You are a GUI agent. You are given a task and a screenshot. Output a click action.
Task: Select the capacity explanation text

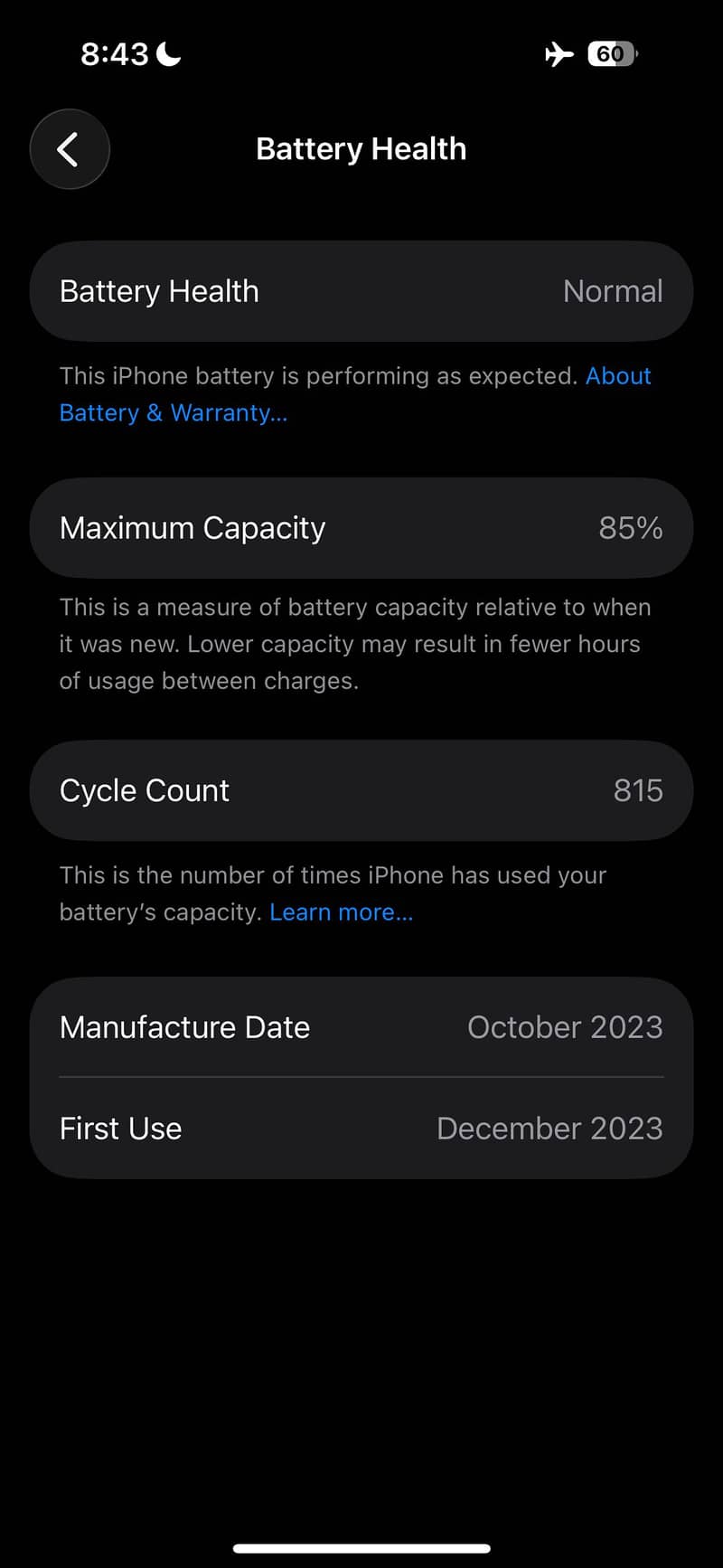pos(355,644)
